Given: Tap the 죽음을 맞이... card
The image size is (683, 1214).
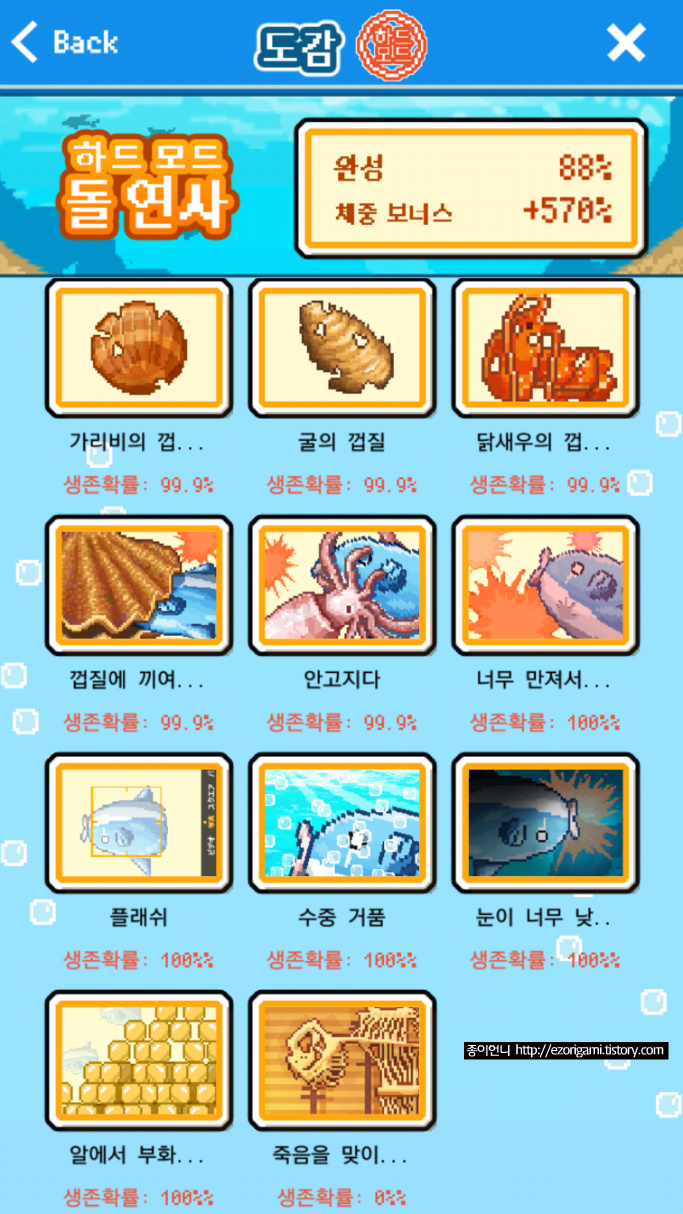Looking at the screenshot, I should [342, 1061].
